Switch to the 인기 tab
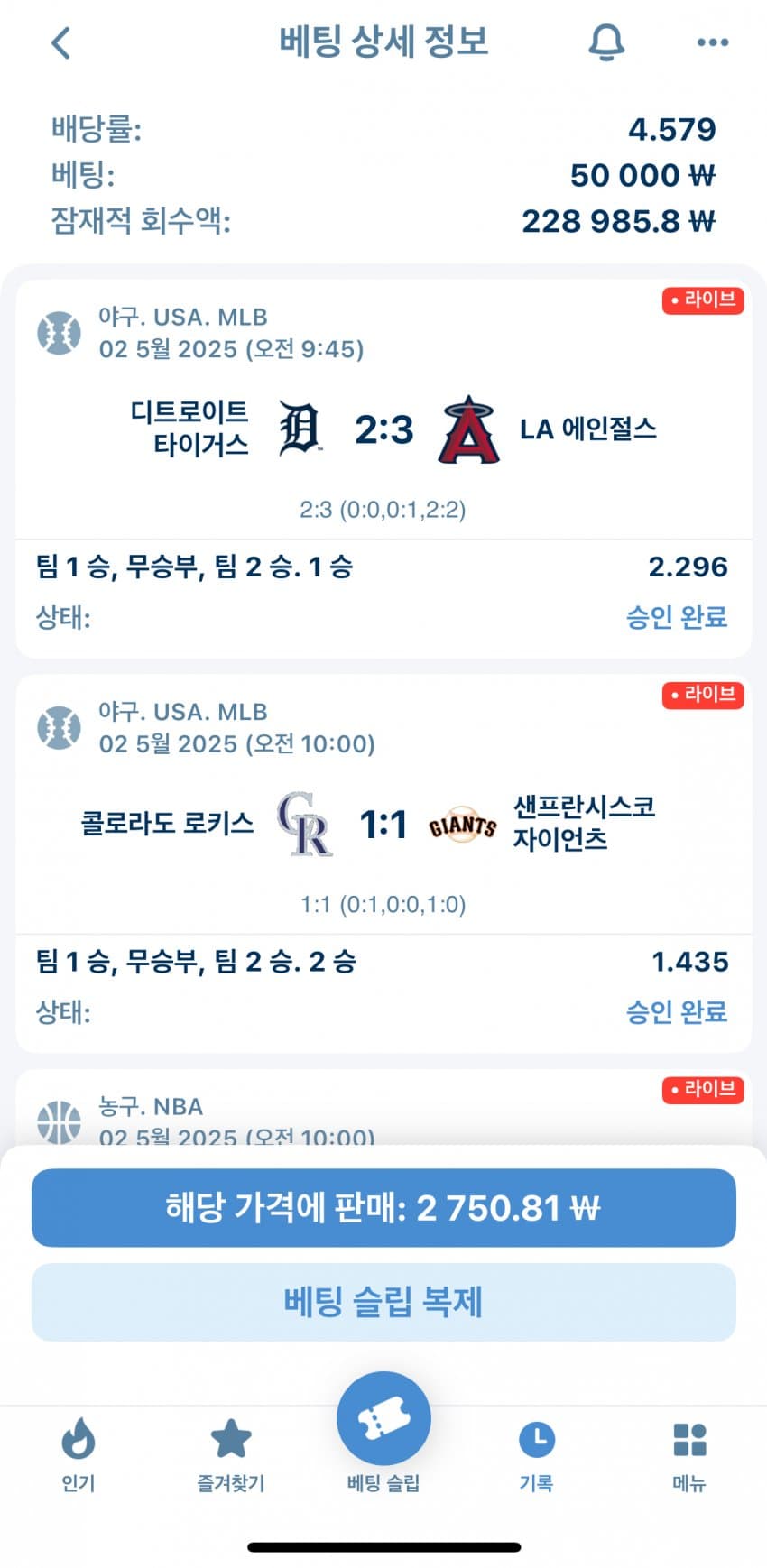767x1568 pixels. tap(79, 1454)
